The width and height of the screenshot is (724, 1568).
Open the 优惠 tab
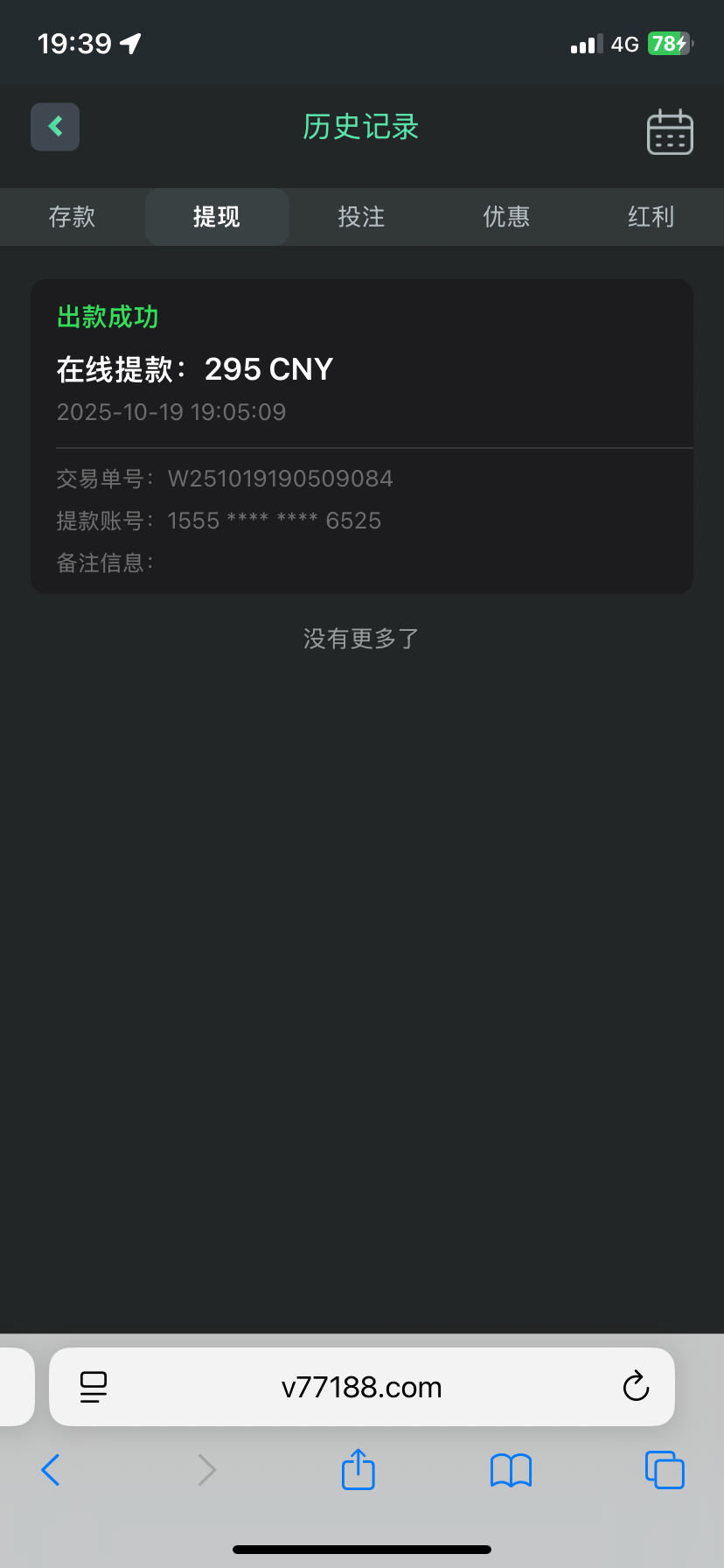[x=506, y=217]
